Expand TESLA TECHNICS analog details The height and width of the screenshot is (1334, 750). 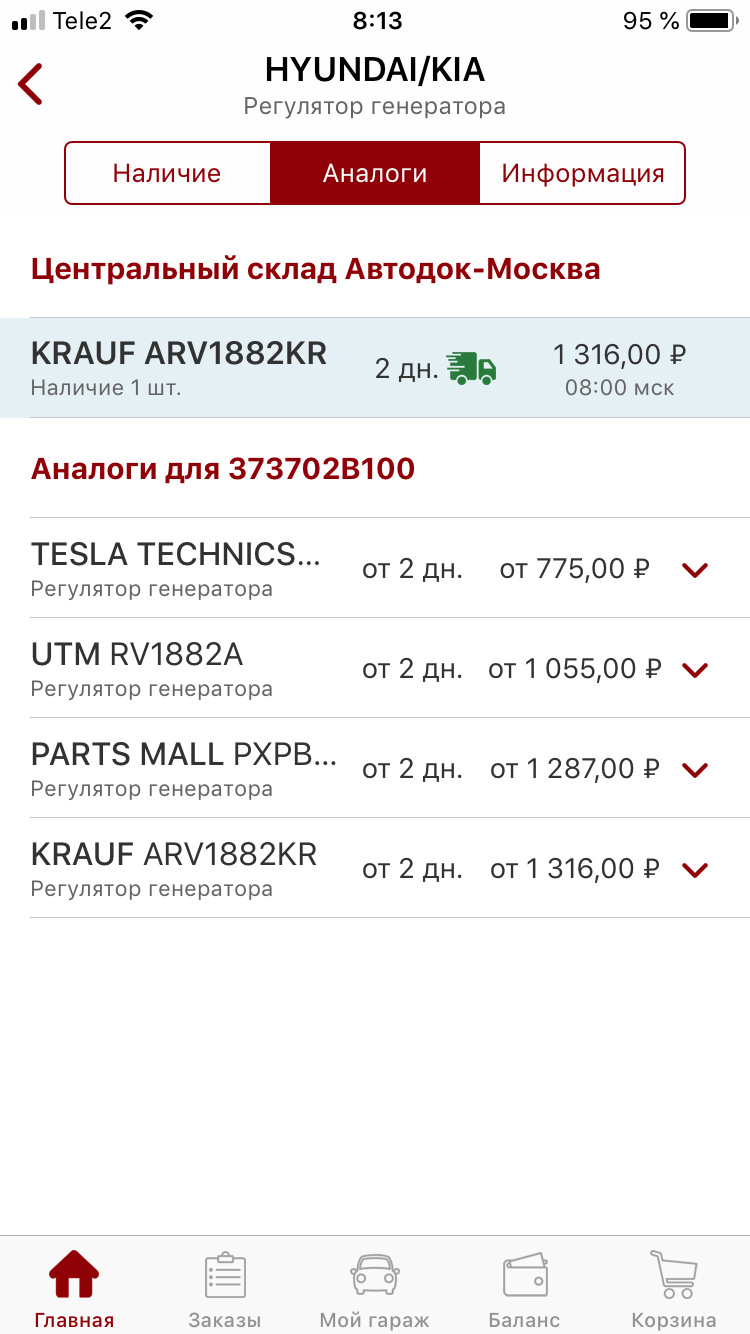[694, 570]
